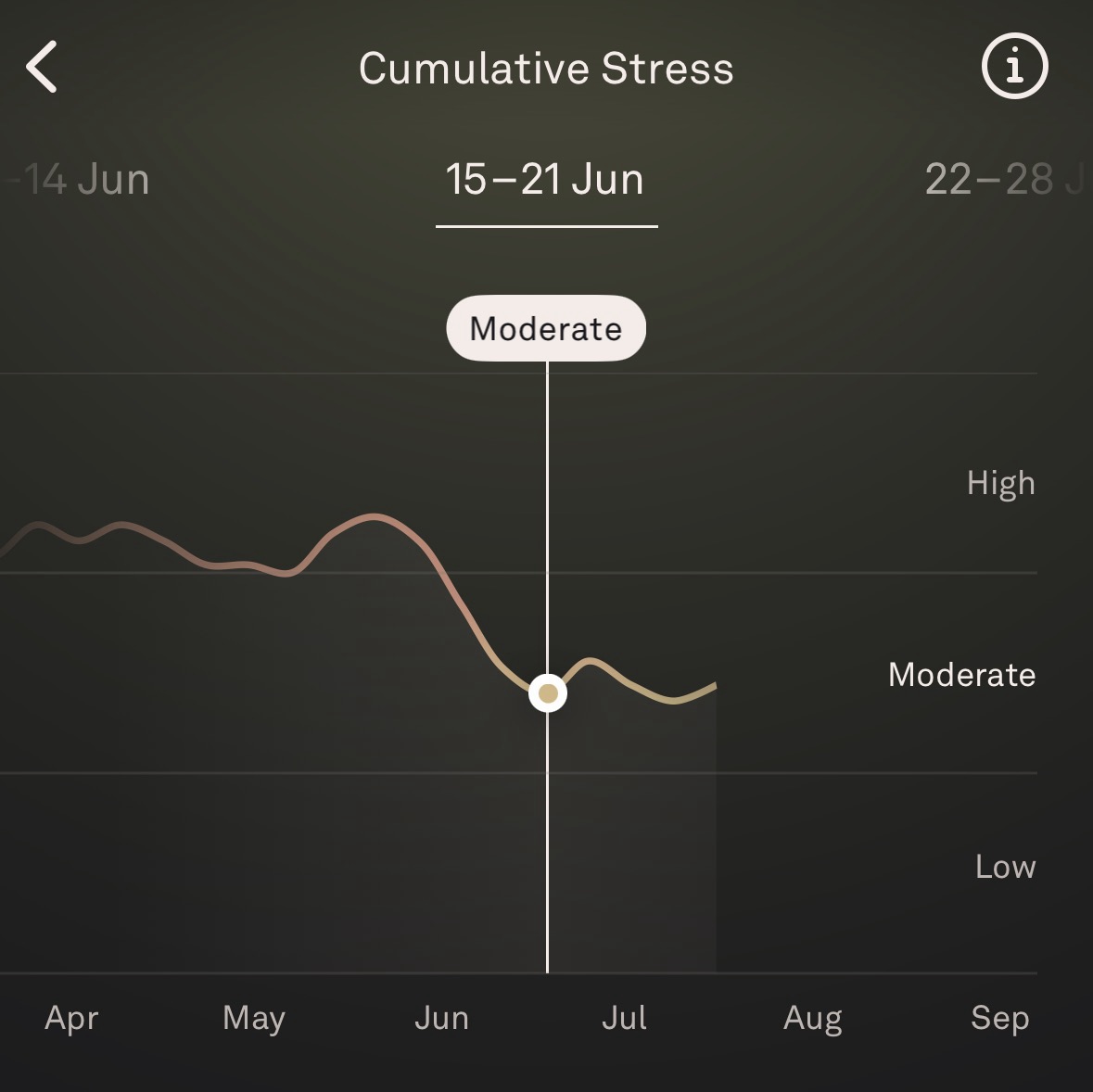The width and height of the screenshot is (1093, 1092).
Task: Open the Cumulative Stress info icon
Action: click(x=1014, y=66)
